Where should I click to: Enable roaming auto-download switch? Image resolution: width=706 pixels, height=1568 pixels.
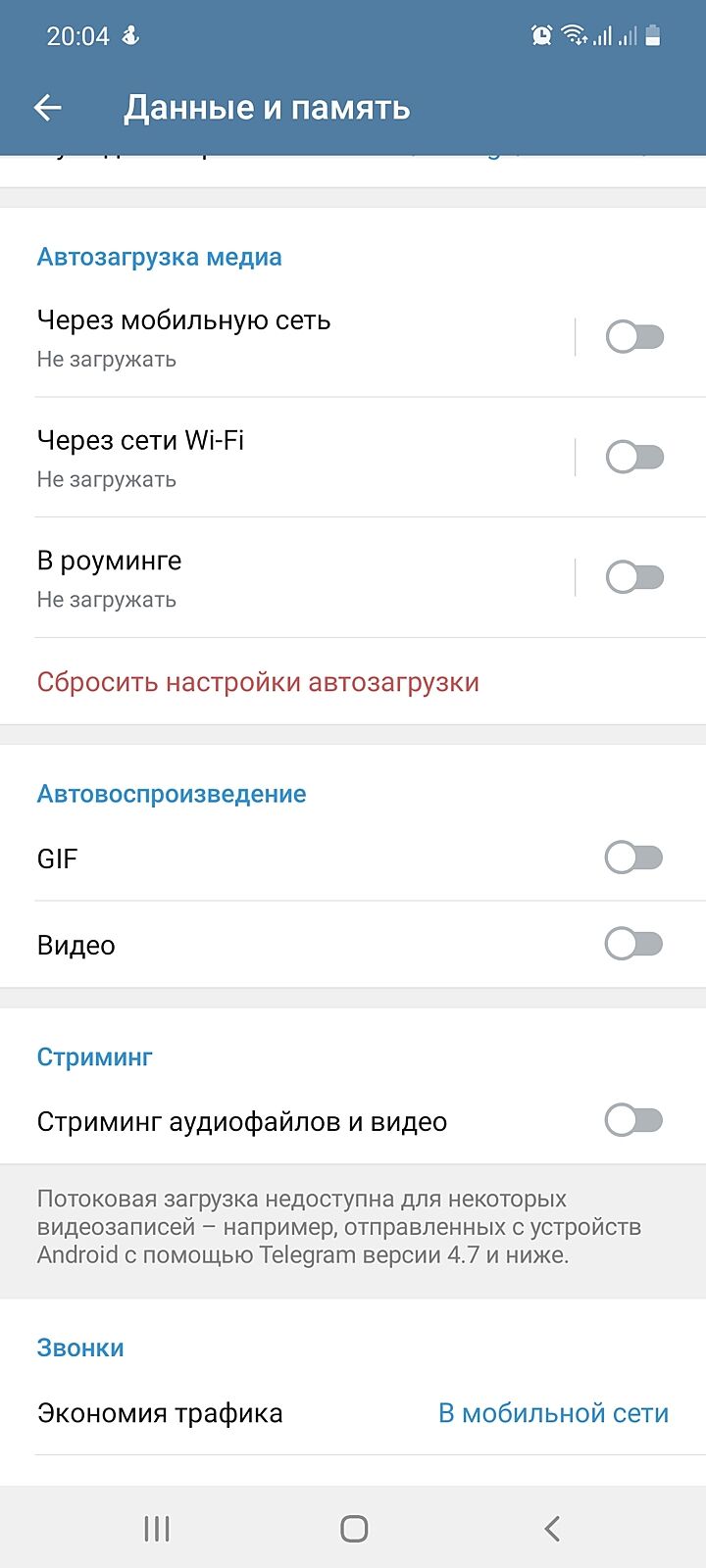pos(634,577)
